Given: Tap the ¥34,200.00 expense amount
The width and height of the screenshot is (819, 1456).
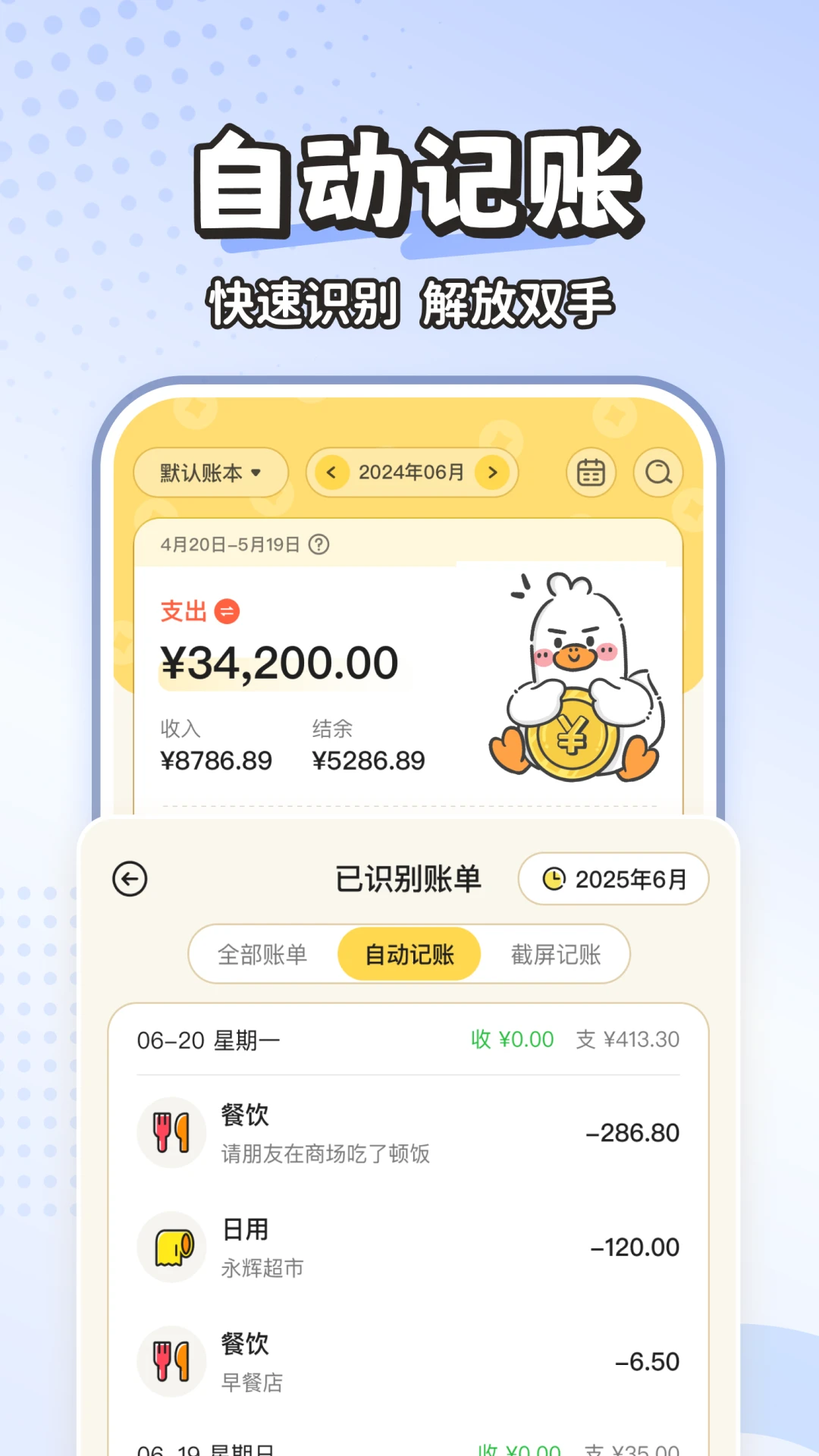Looking at the screenshot, I should tap(278, 661).
